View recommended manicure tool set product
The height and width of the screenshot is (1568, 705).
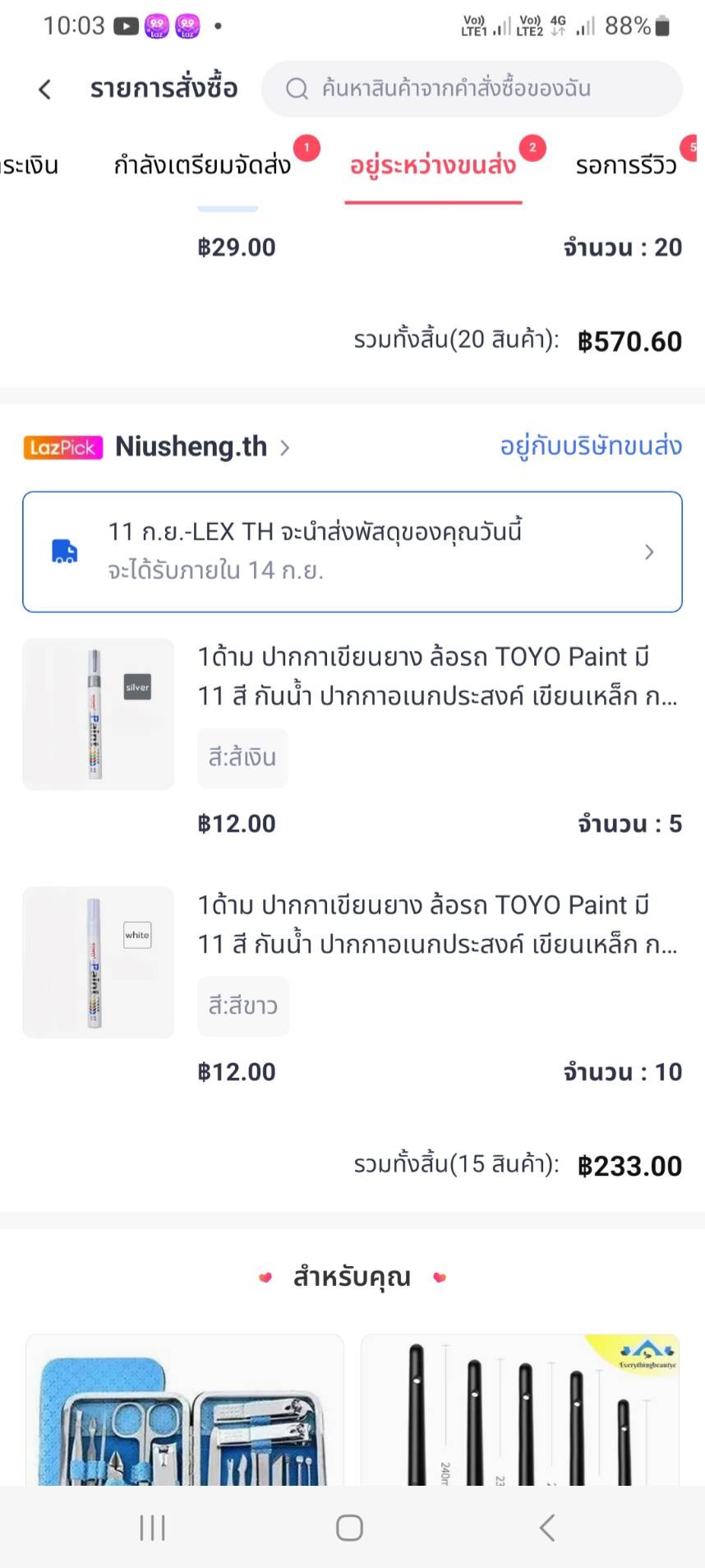coord(185,1410)
